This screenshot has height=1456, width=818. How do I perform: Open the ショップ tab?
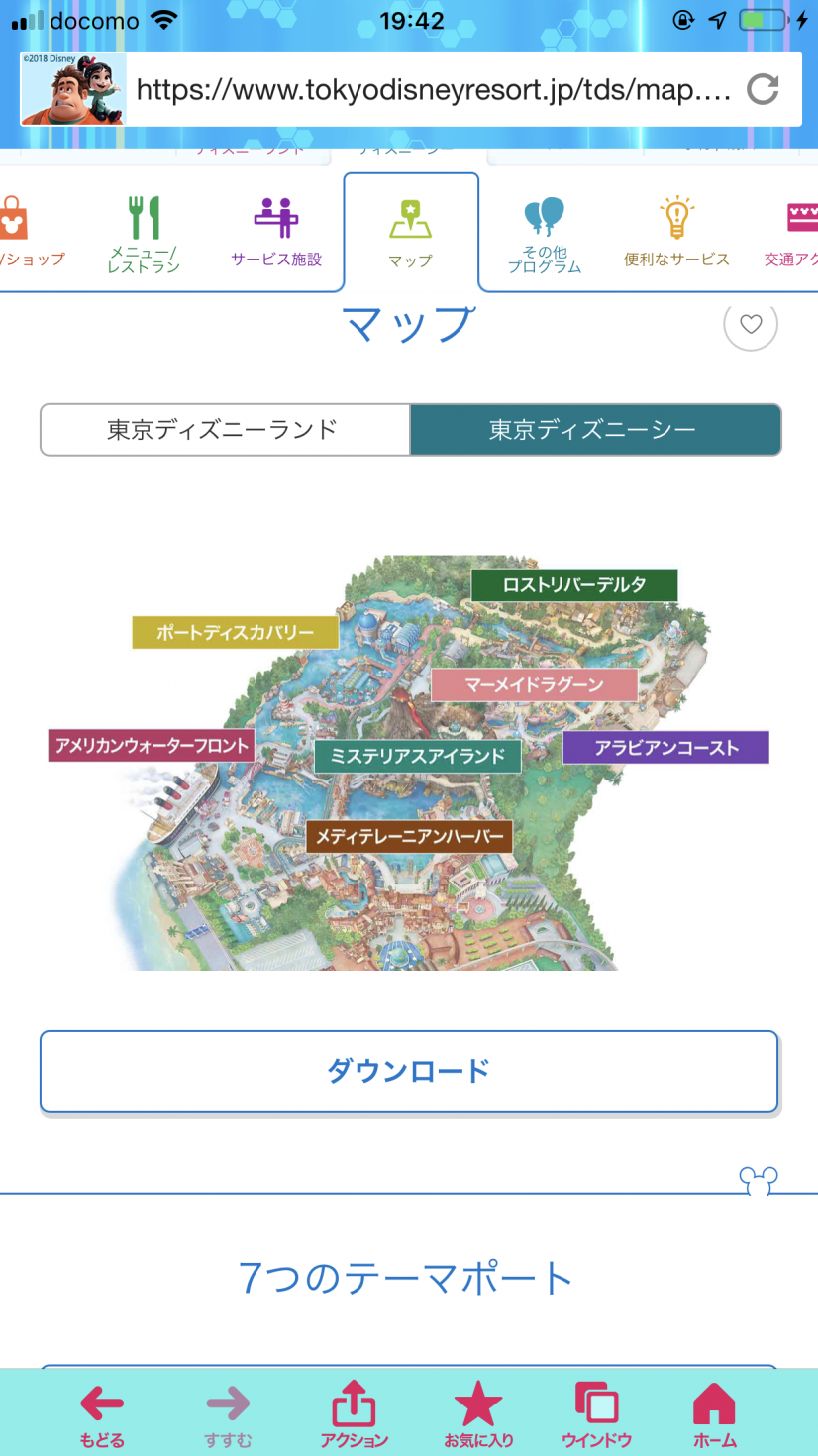coord(25,233)
